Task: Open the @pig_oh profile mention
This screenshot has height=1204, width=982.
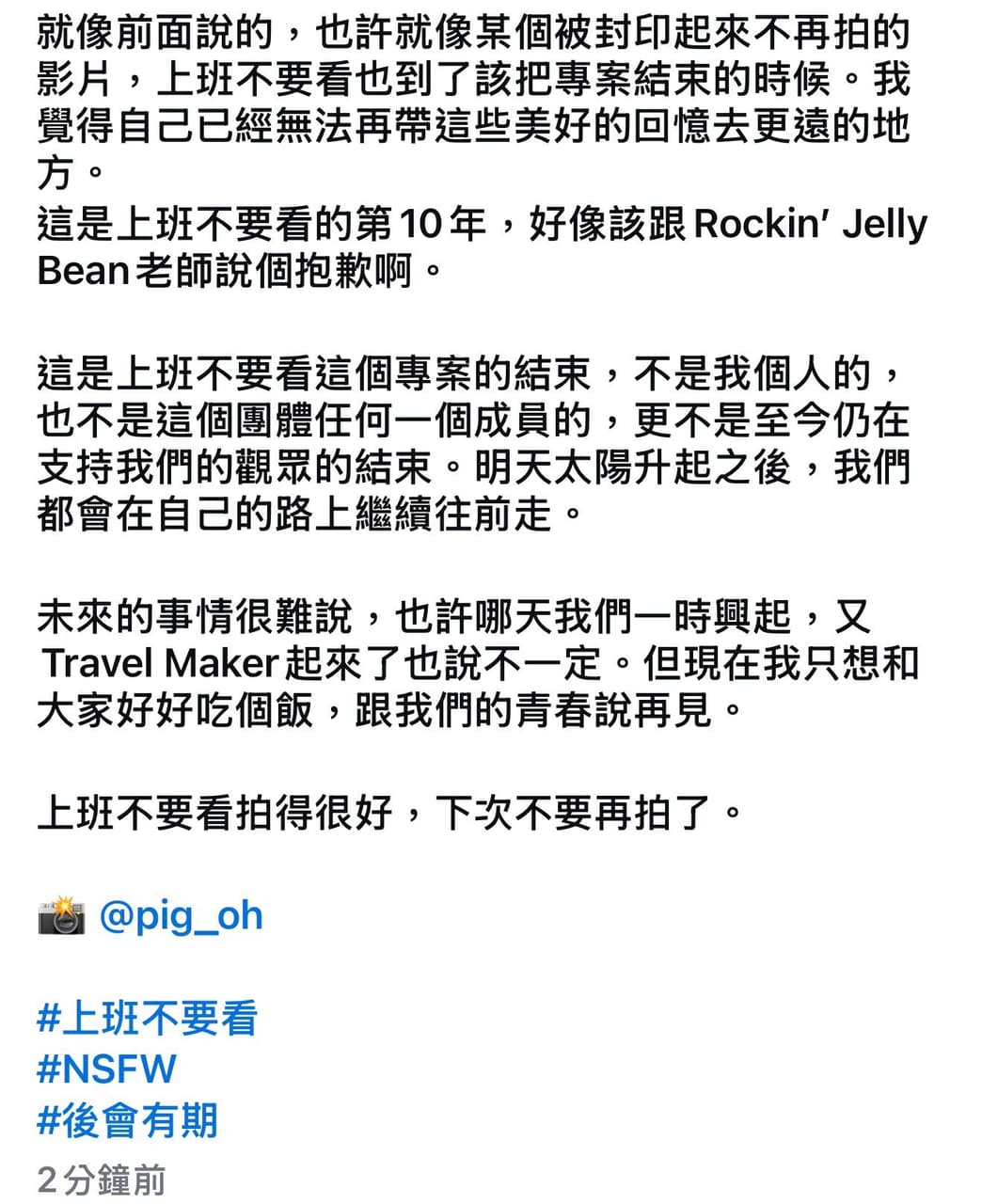Action: pyautogui.click(x=181, y=916)
